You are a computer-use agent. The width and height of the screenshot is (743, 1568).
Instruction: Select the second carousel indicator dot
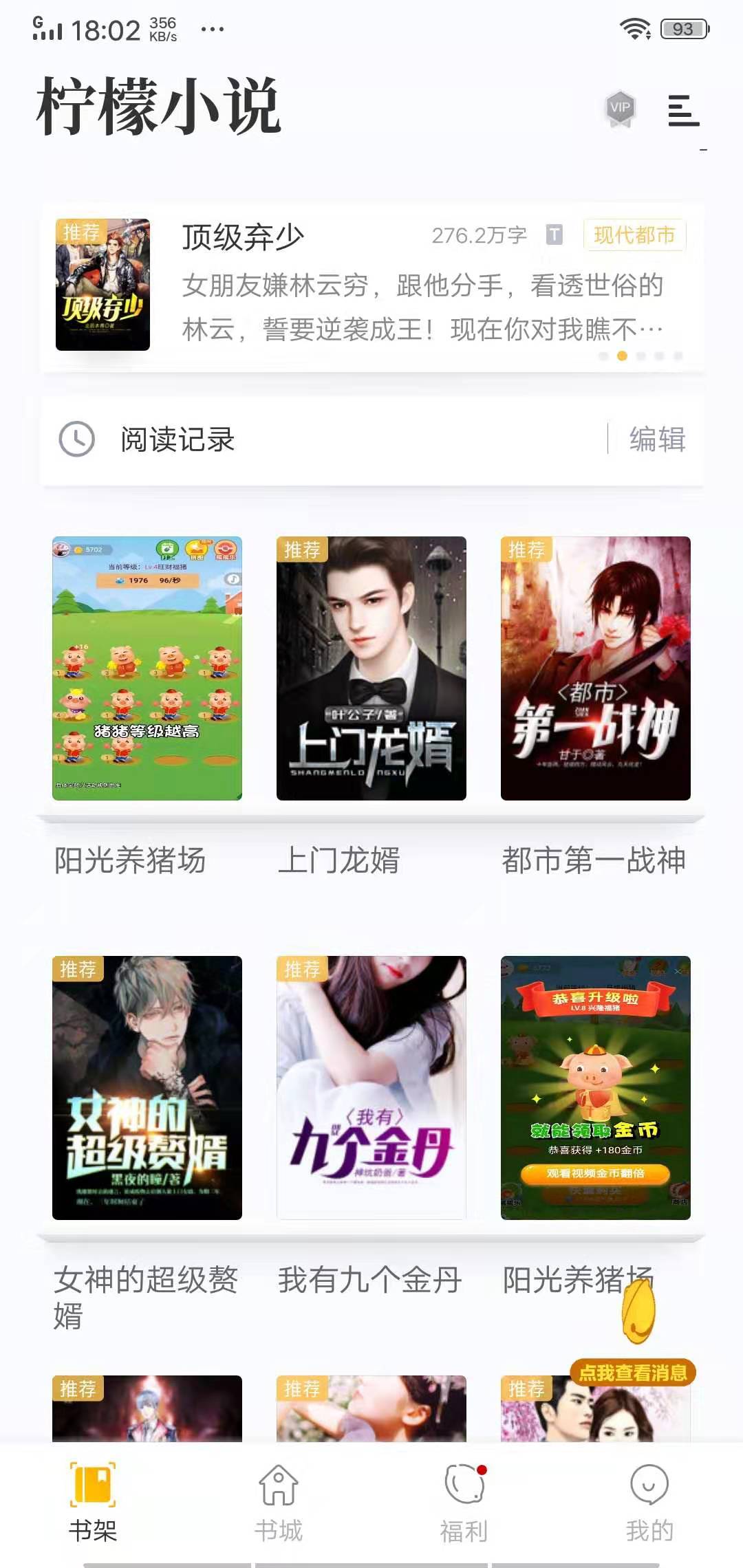621,356
